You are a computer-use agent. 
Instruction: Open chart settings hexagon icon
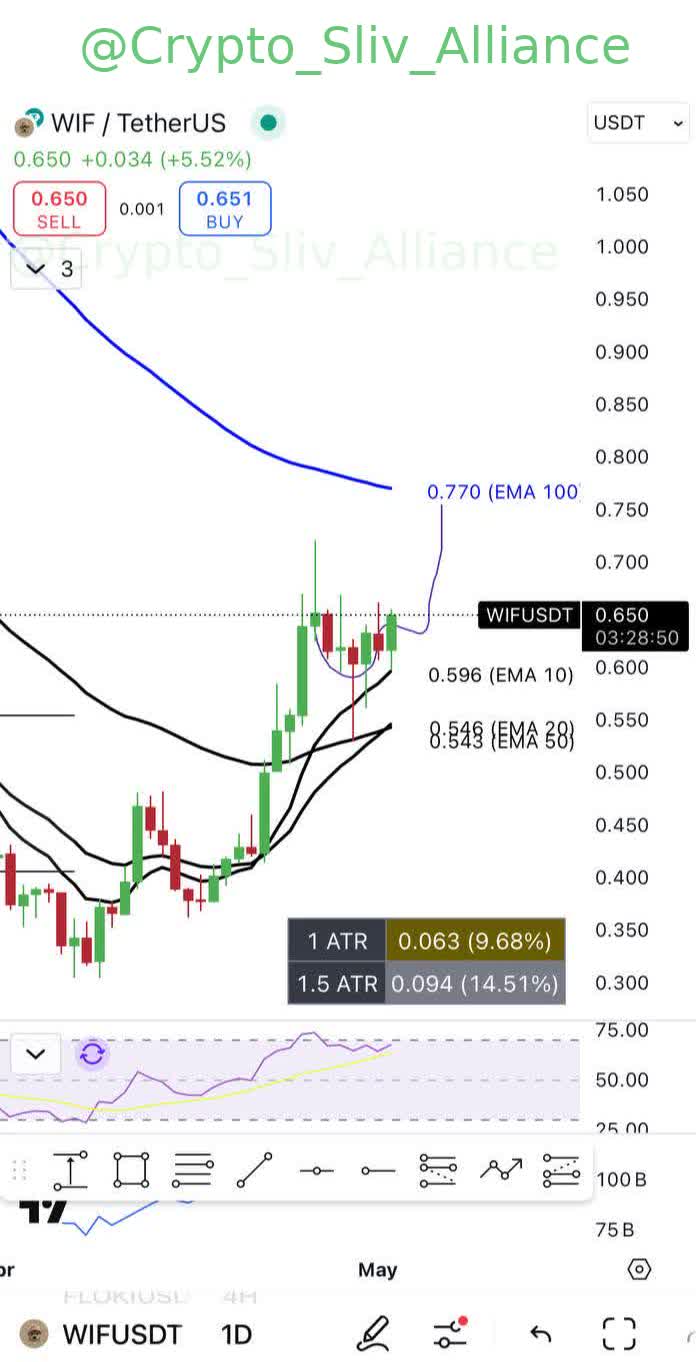[x=639, y=1270]
